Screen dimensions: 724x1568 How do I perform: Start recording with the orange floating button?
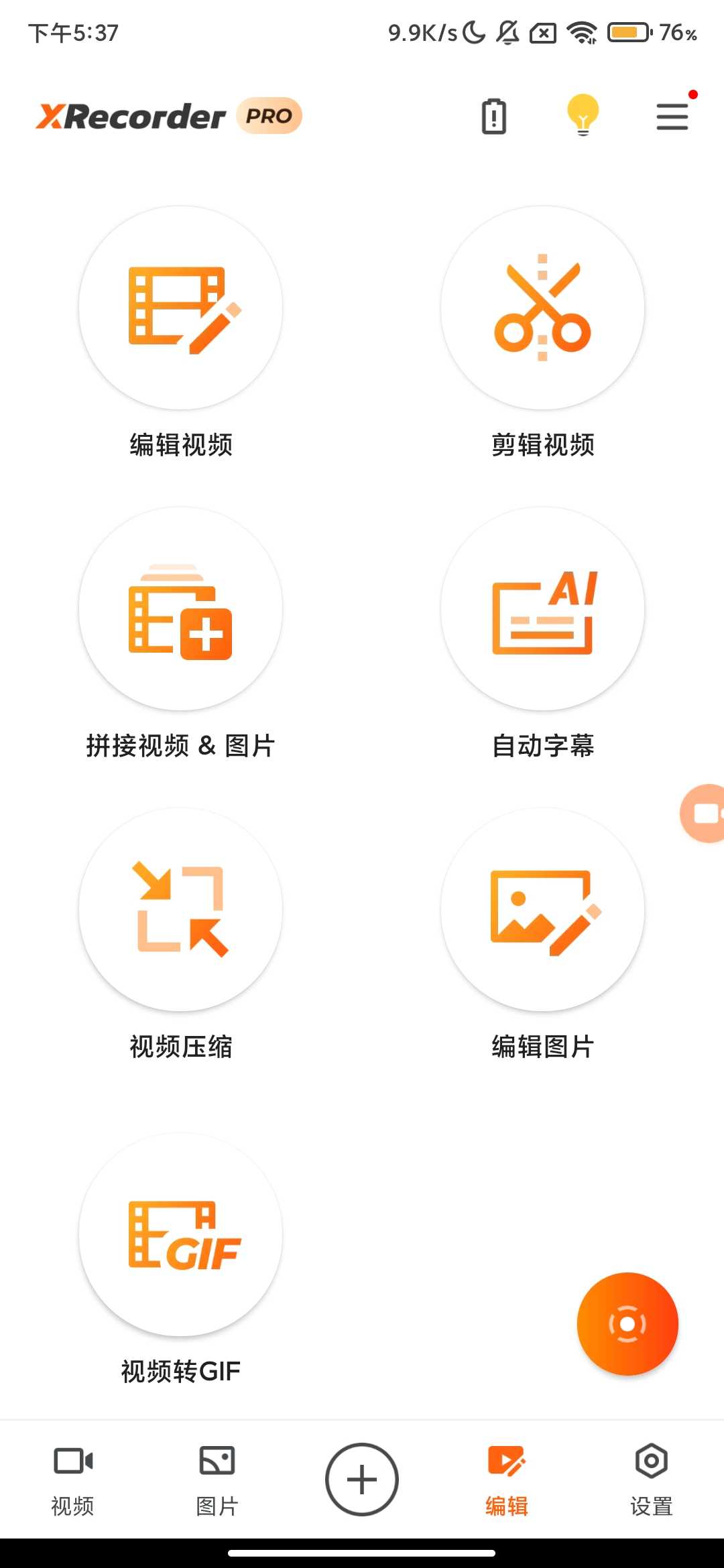pos(627,1324)
